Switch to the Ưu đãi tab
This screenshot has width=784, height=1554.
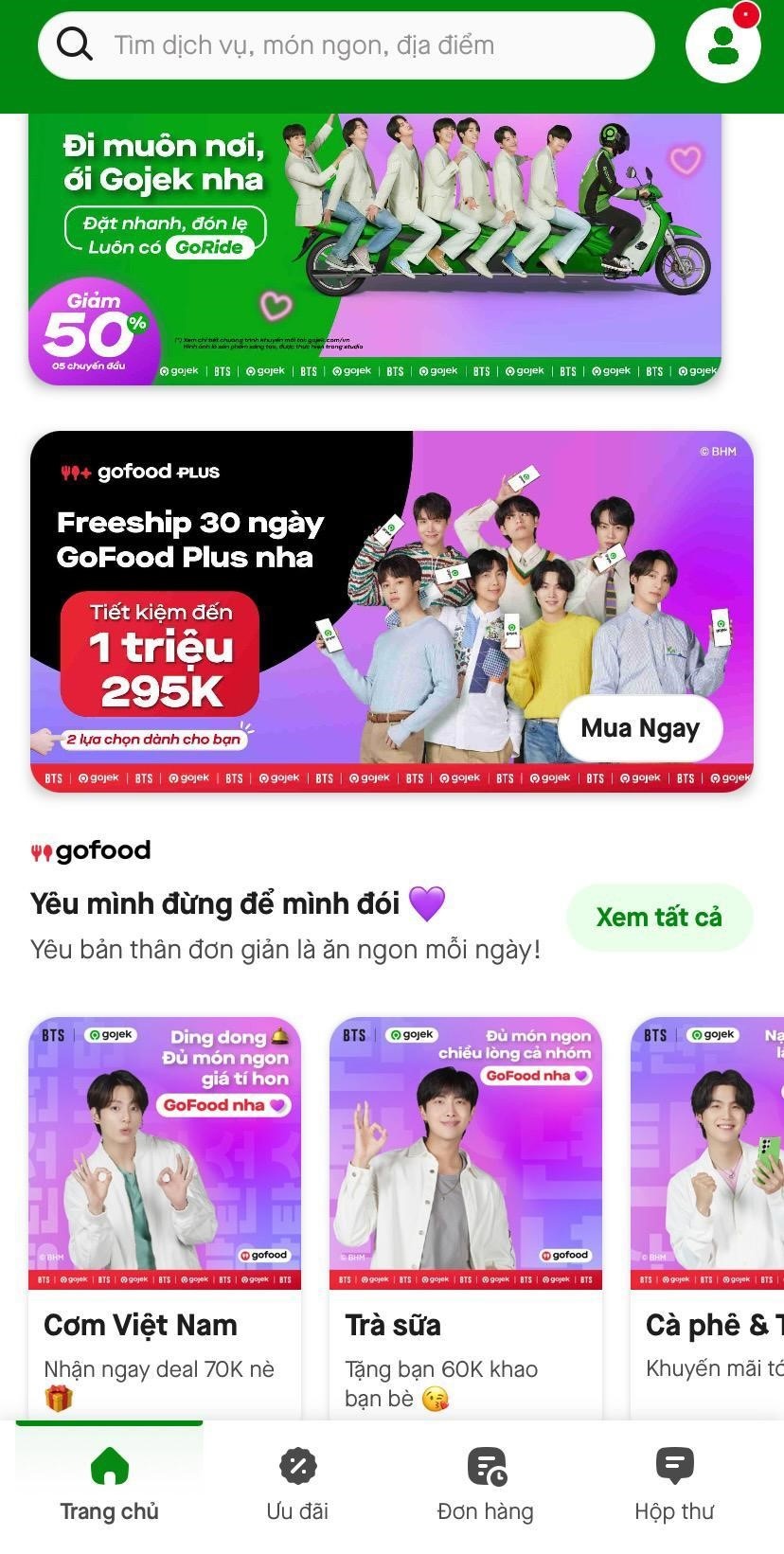coord(297,1485)
